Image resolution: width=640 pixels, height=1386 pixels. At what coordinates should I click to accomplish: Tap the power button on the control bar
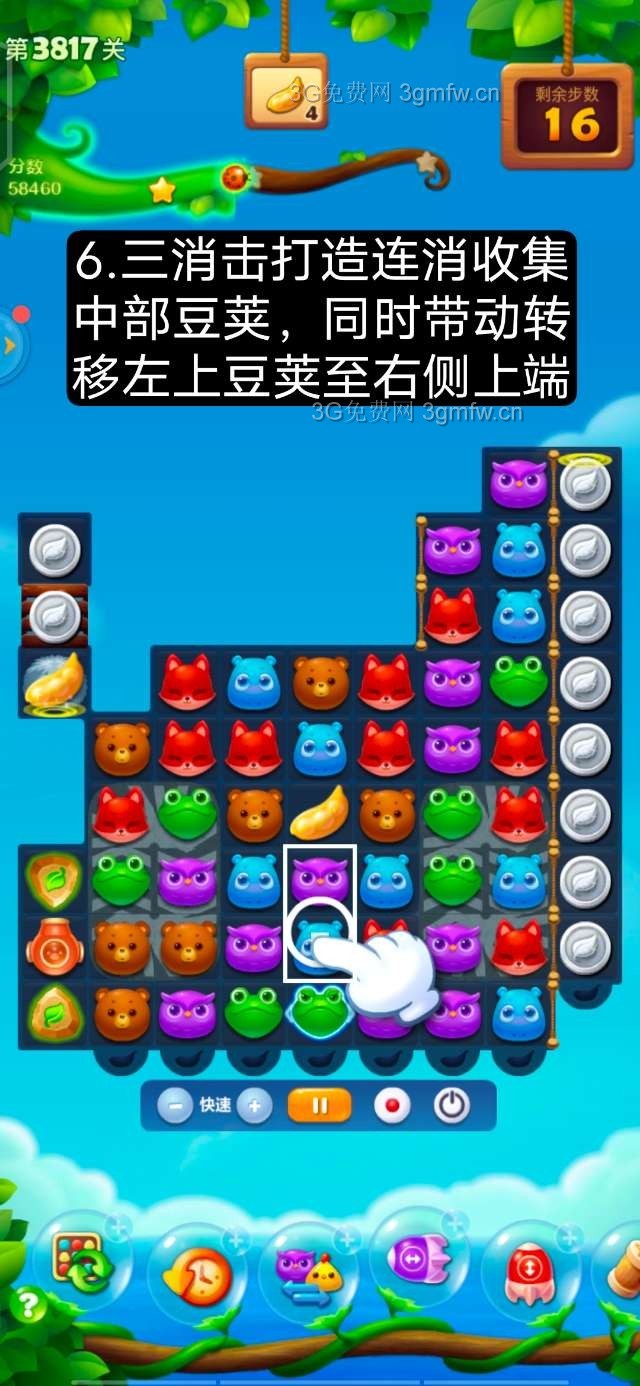[x=452, y=1106]
